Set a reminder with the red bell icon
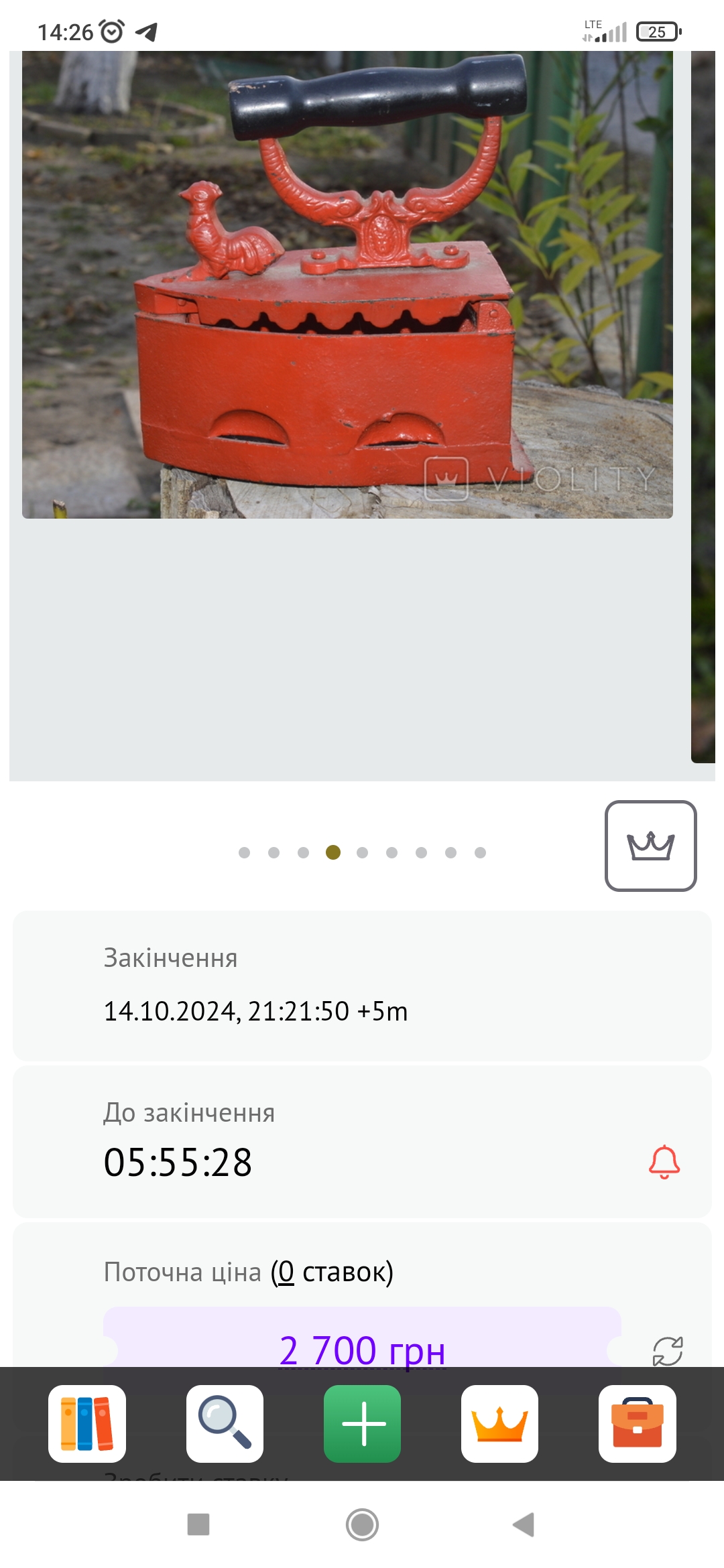Viewport: 724px width, 1568px height. click(x=664, y=1162)
